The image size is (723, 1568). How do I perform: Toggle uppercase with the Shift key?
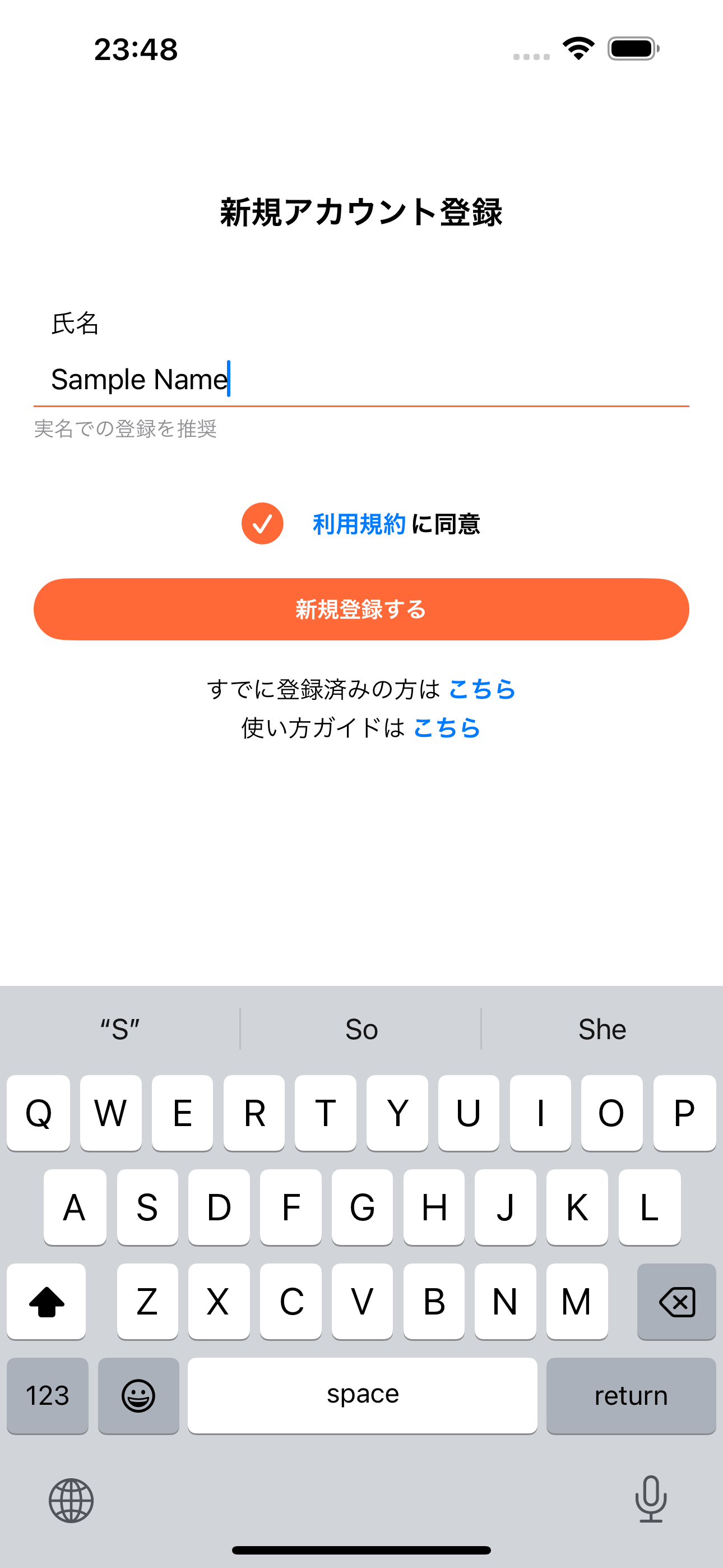47,1303
